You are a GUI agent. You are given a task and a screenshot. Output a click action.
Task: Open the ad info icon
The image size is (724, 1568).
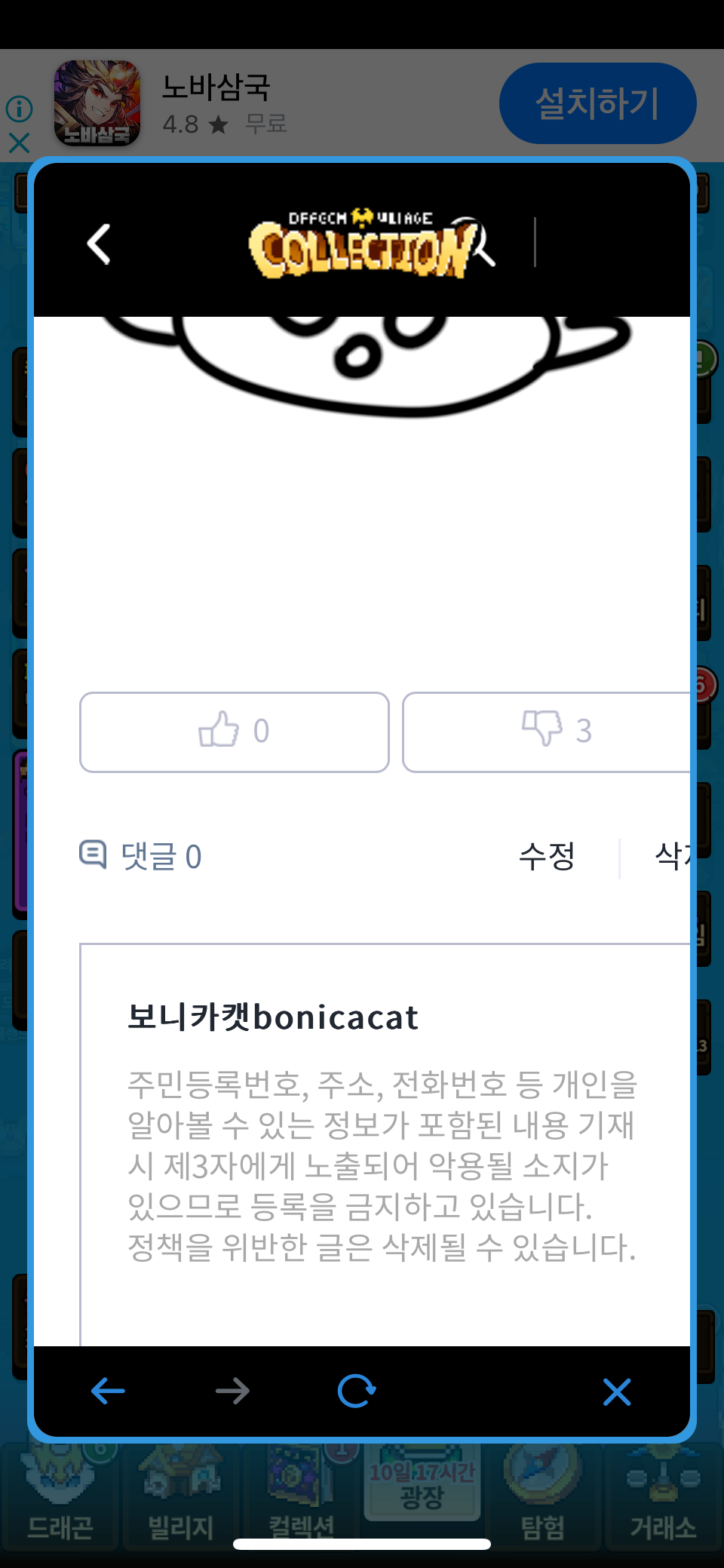(19, 109)
